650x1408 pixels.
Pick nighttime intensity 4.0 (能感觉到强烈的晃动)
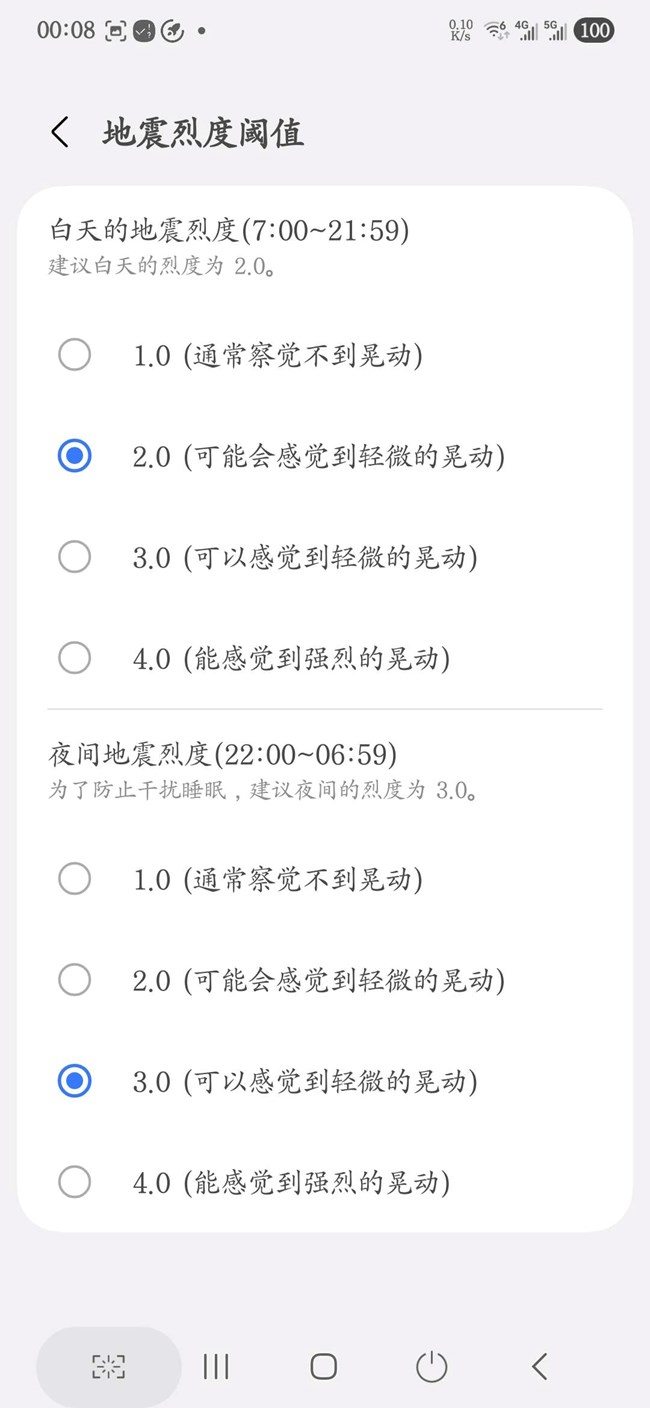click(75, 1182)
